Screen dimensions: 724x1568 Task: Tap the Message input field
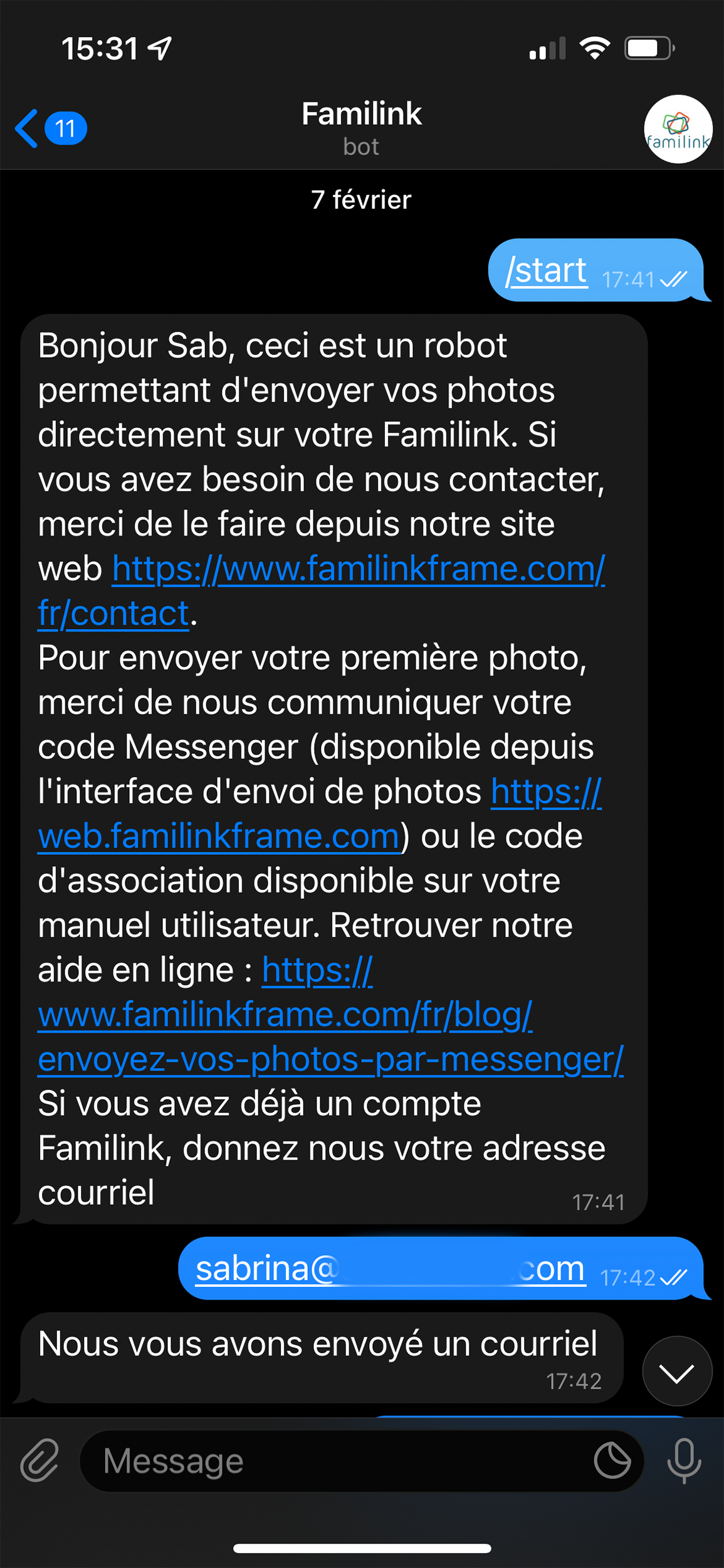click(282, 1461)
